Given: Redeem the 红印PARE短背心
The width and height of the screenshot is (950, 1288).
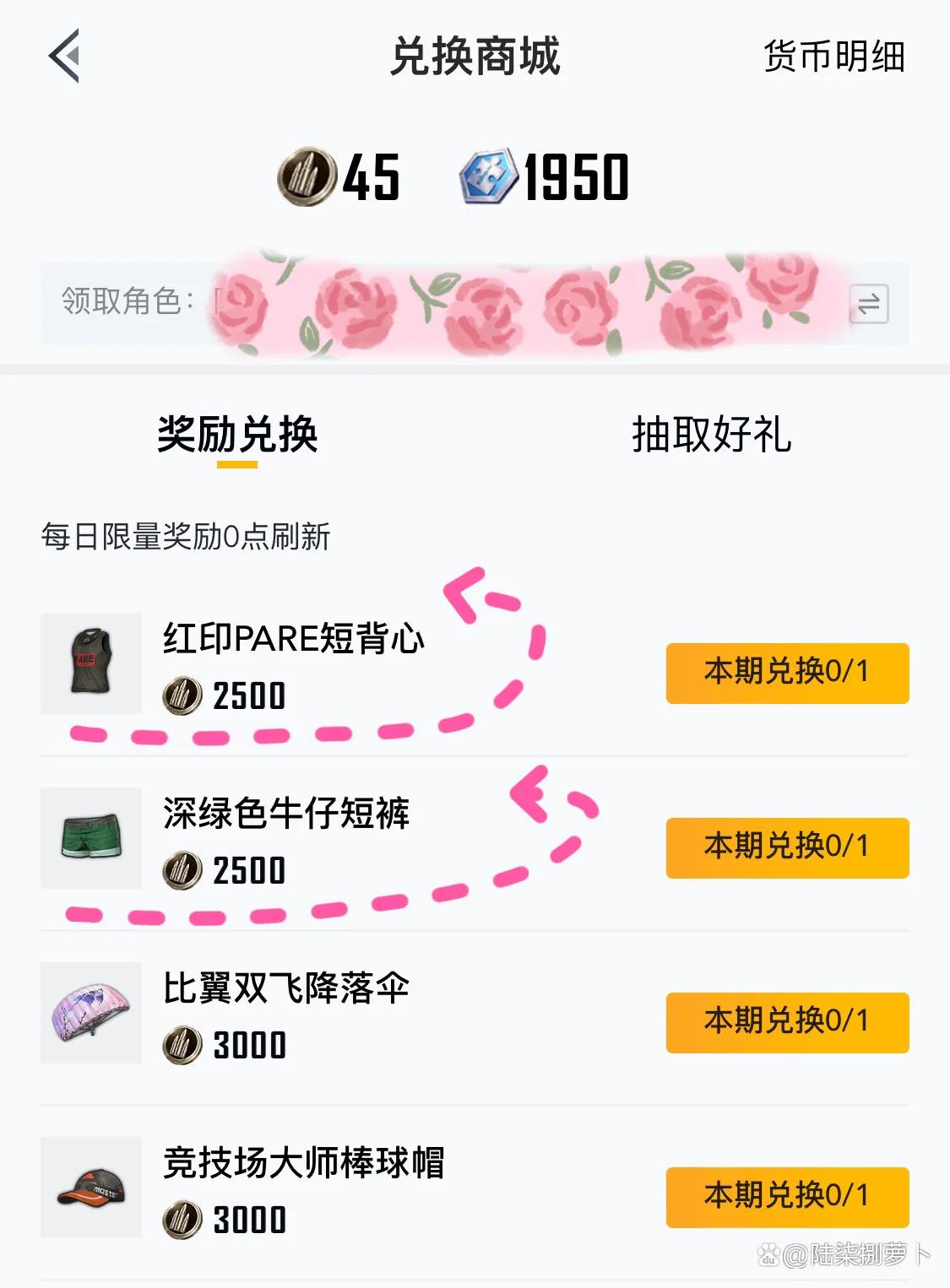Looking at the screenshot, I should [x=787, y=673].
